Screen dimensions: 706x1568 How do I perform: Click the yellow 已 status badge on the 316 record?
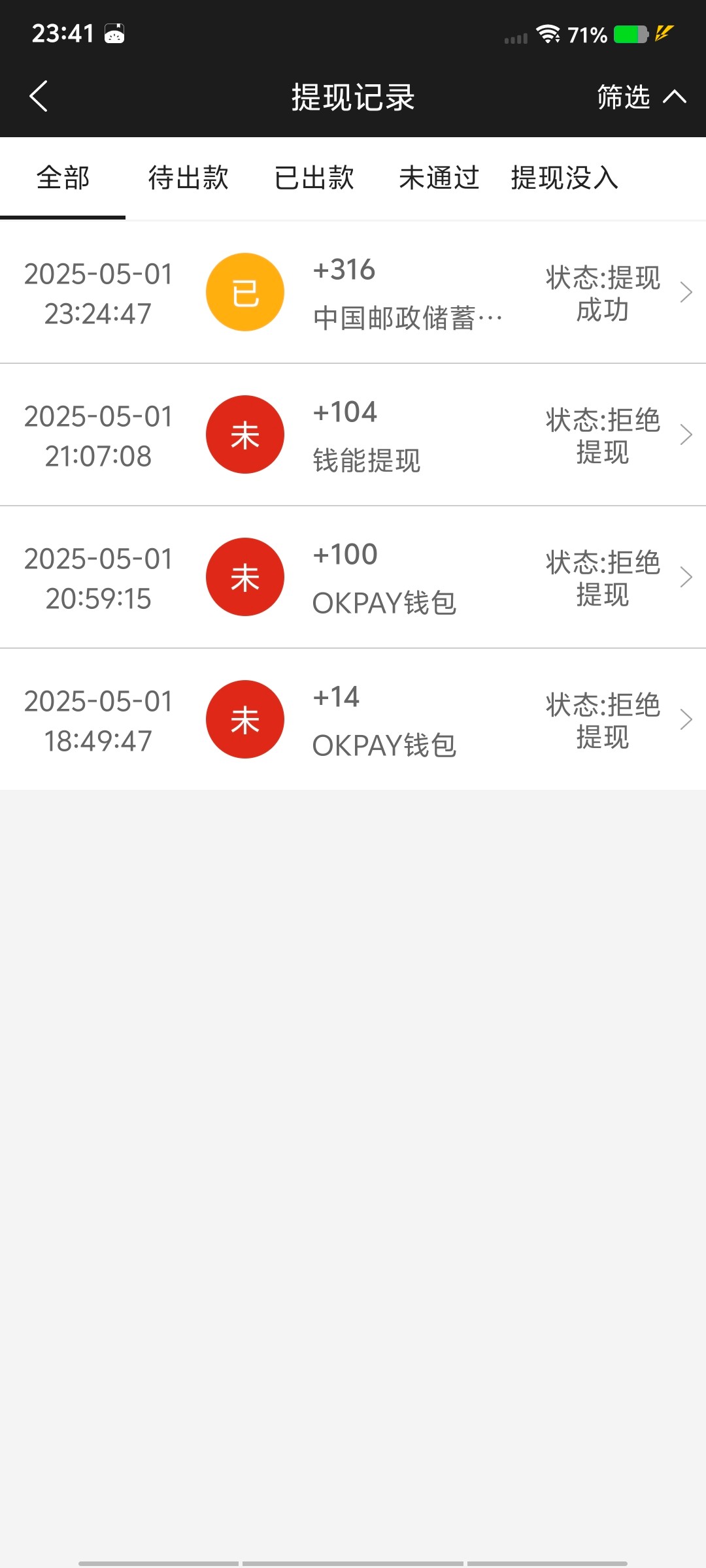tap(245, 292)
